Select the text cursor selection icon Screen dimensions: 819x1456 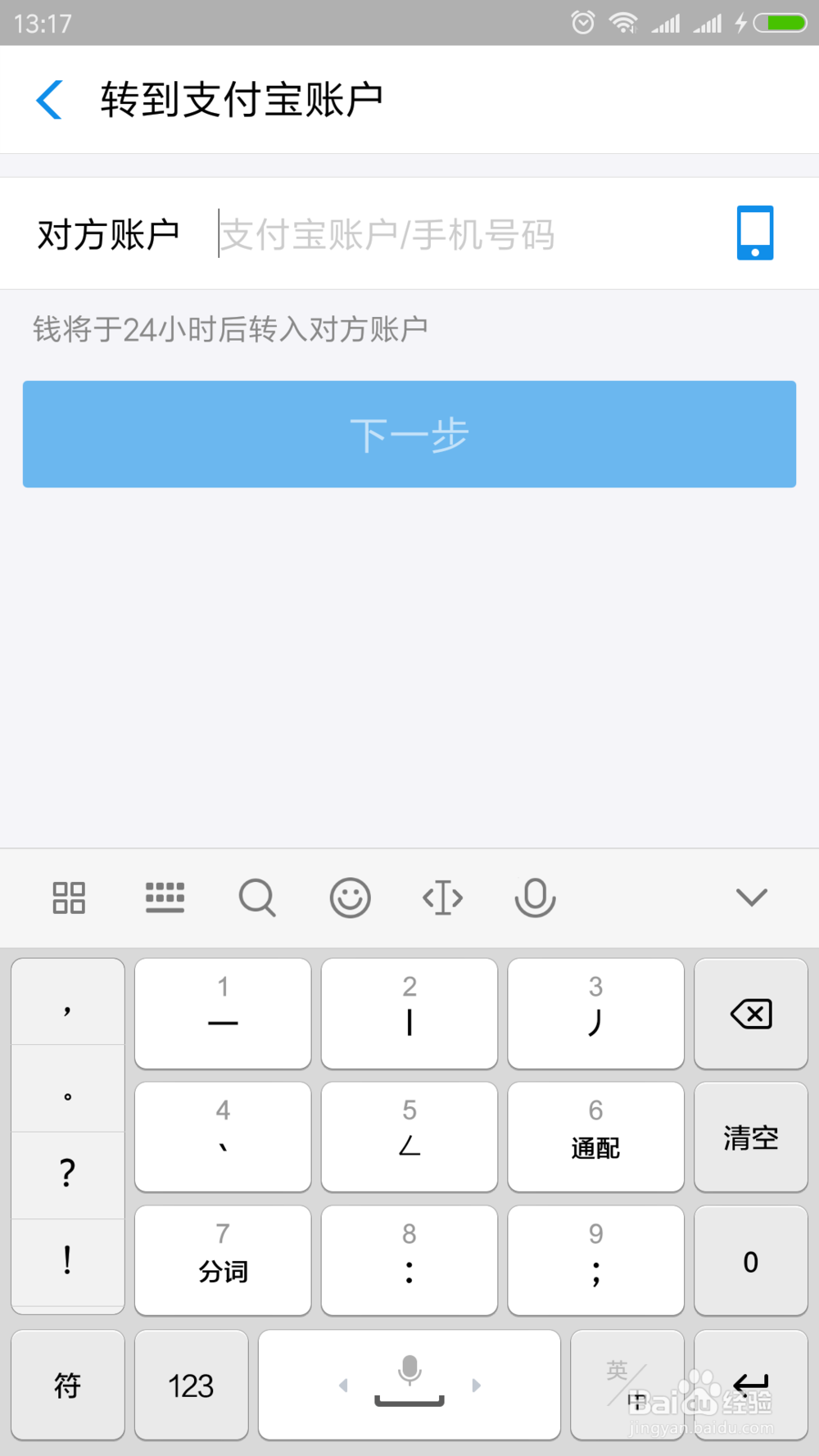pyautogui.click(x=442, y=898)
